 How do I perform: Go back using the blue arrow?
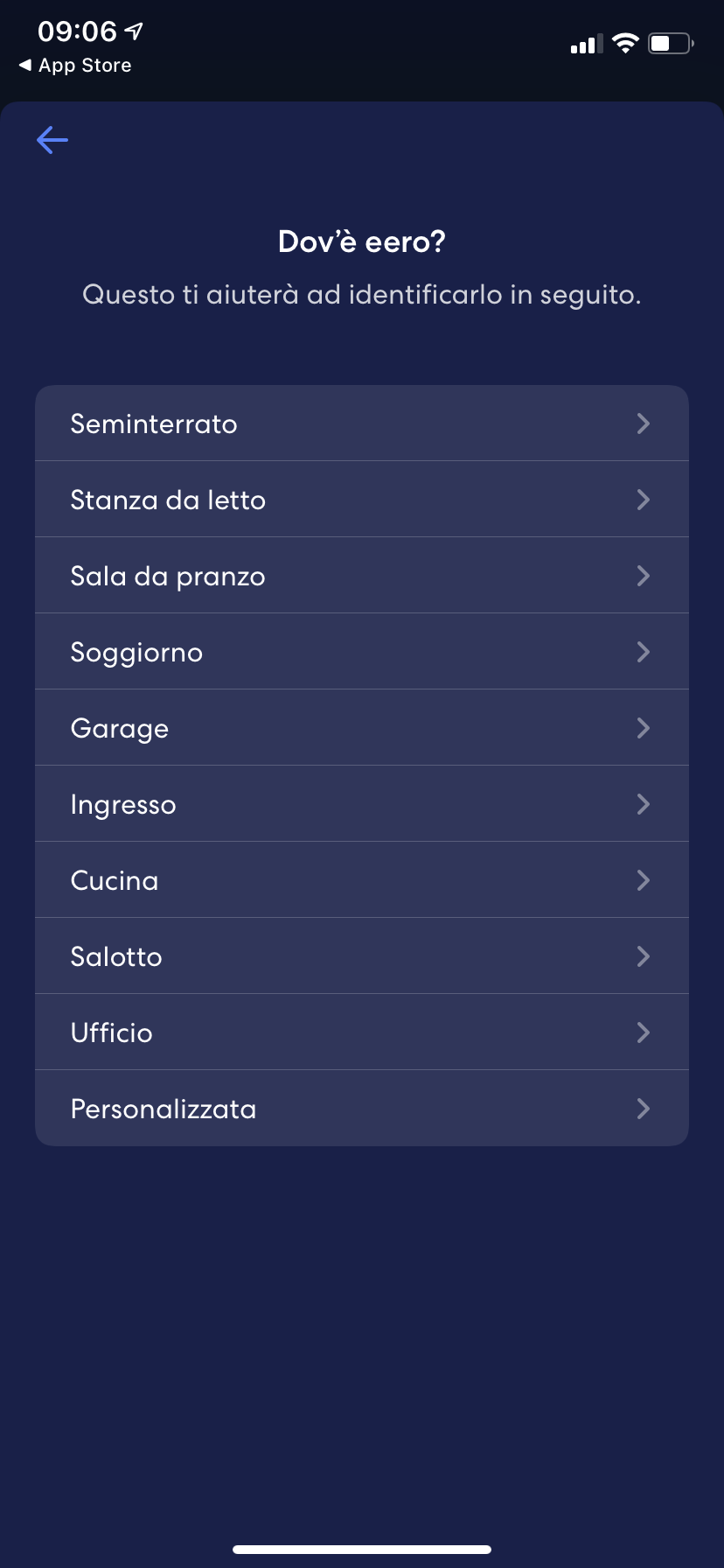52,140
